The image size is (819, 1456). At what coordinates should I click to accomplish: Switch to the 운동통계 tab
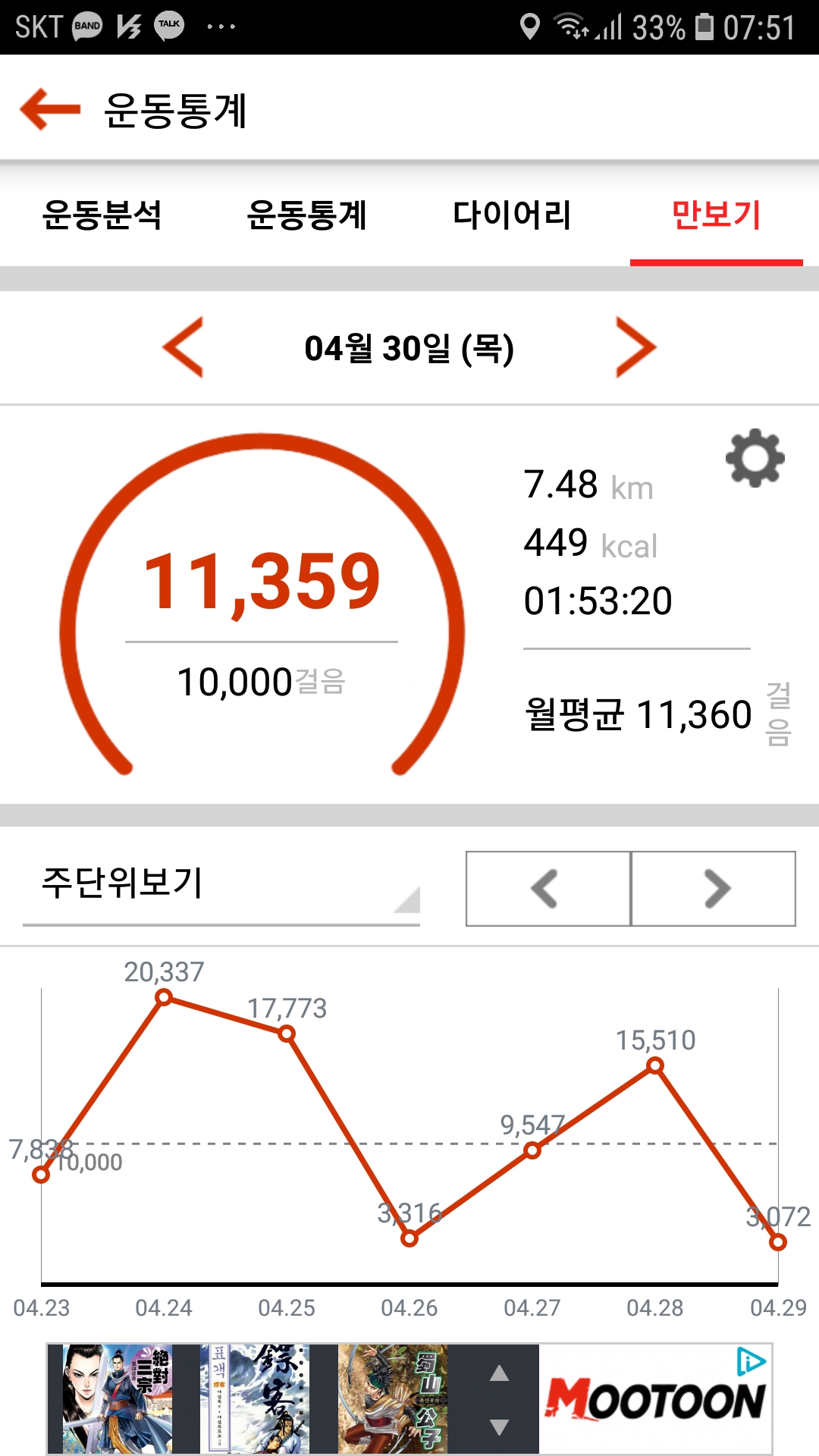click(306, 215)
